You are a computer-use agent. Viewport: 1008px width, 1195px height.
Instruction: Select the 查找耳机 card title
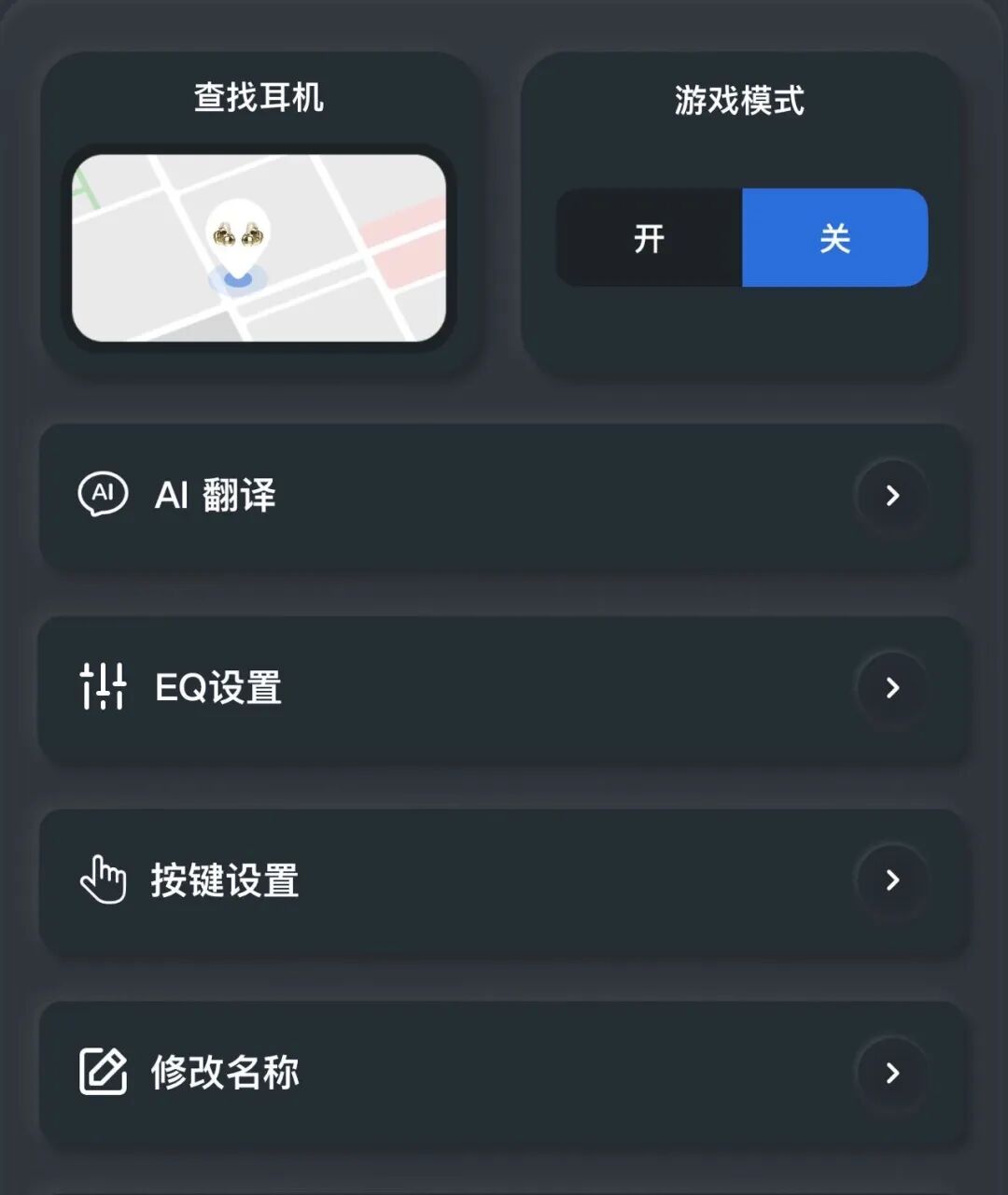[x=258, y=96]
